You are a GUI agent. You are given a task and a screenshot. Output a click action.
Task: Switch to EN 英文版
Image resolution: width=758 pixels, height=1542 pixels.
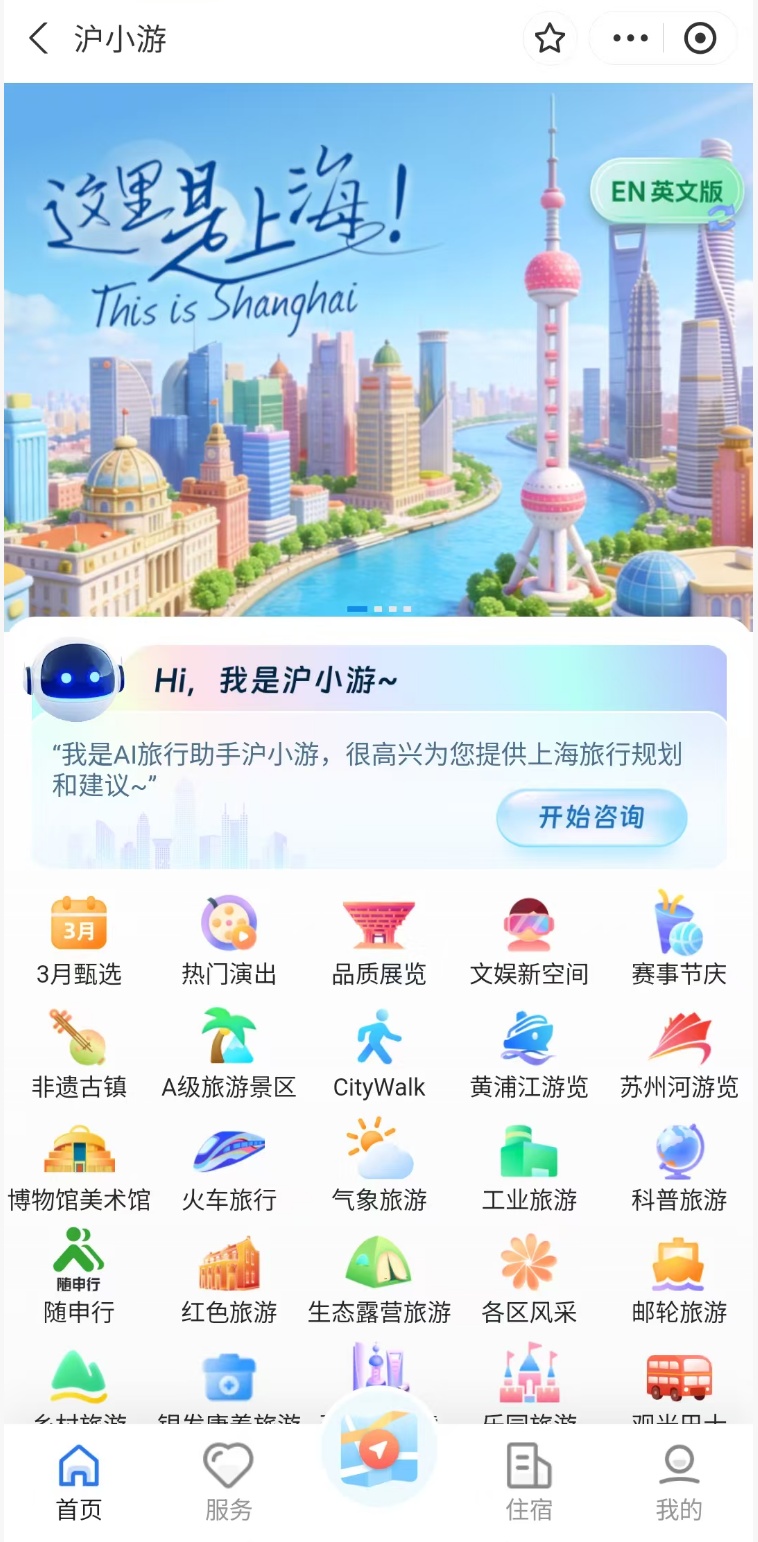pyautogui.click(x=667, y=191)
